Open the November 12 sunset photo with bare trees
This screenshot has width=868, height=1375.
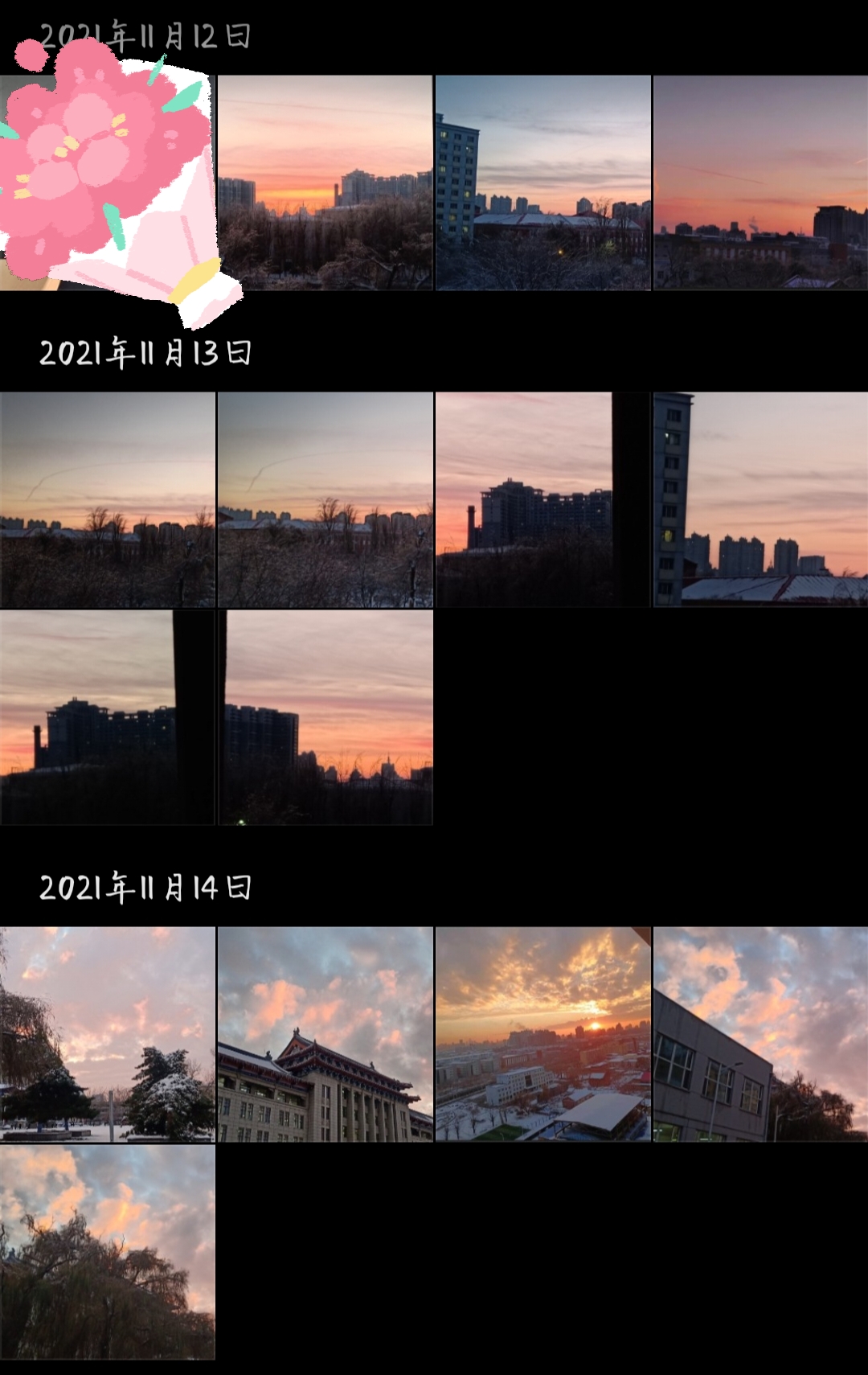325,183
